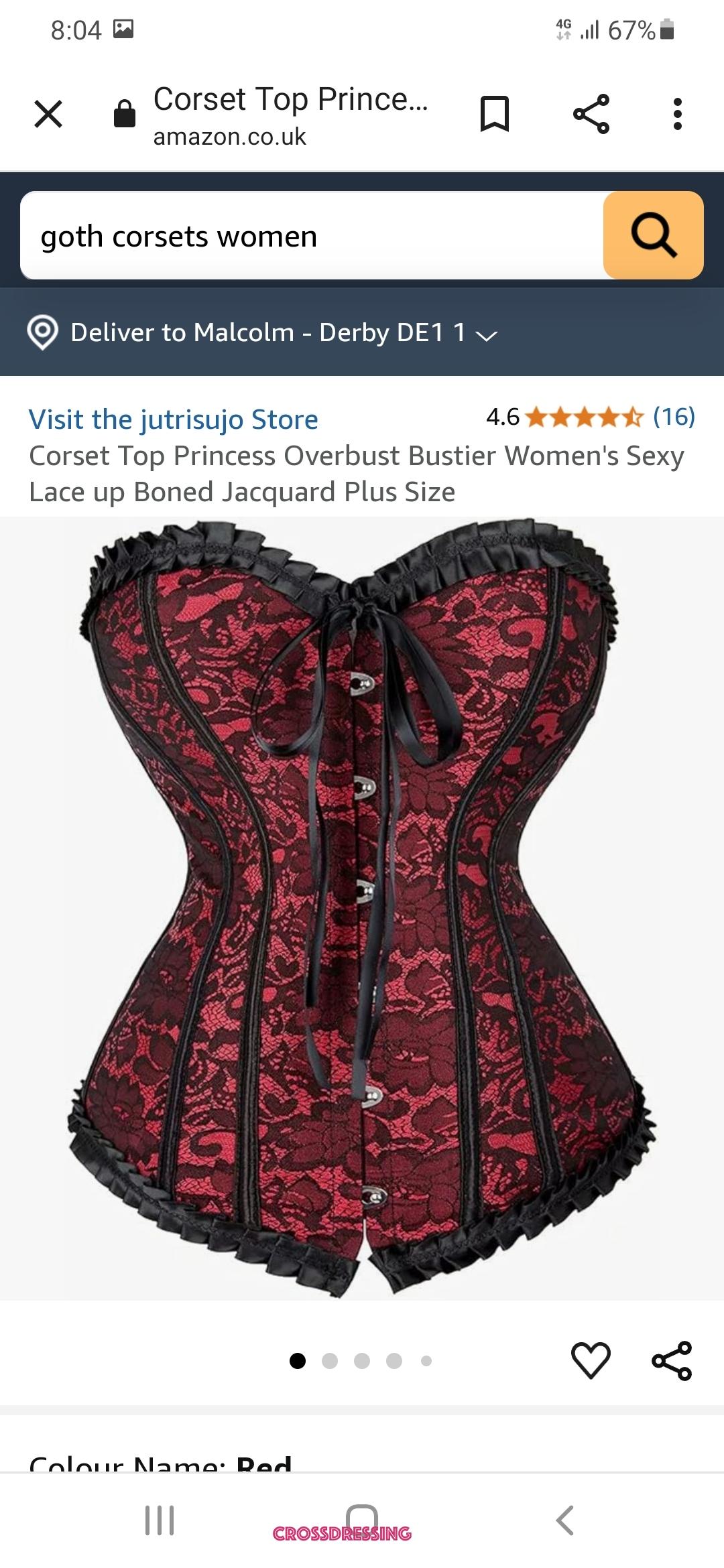Close the browser tab with X

coord(48,114)
